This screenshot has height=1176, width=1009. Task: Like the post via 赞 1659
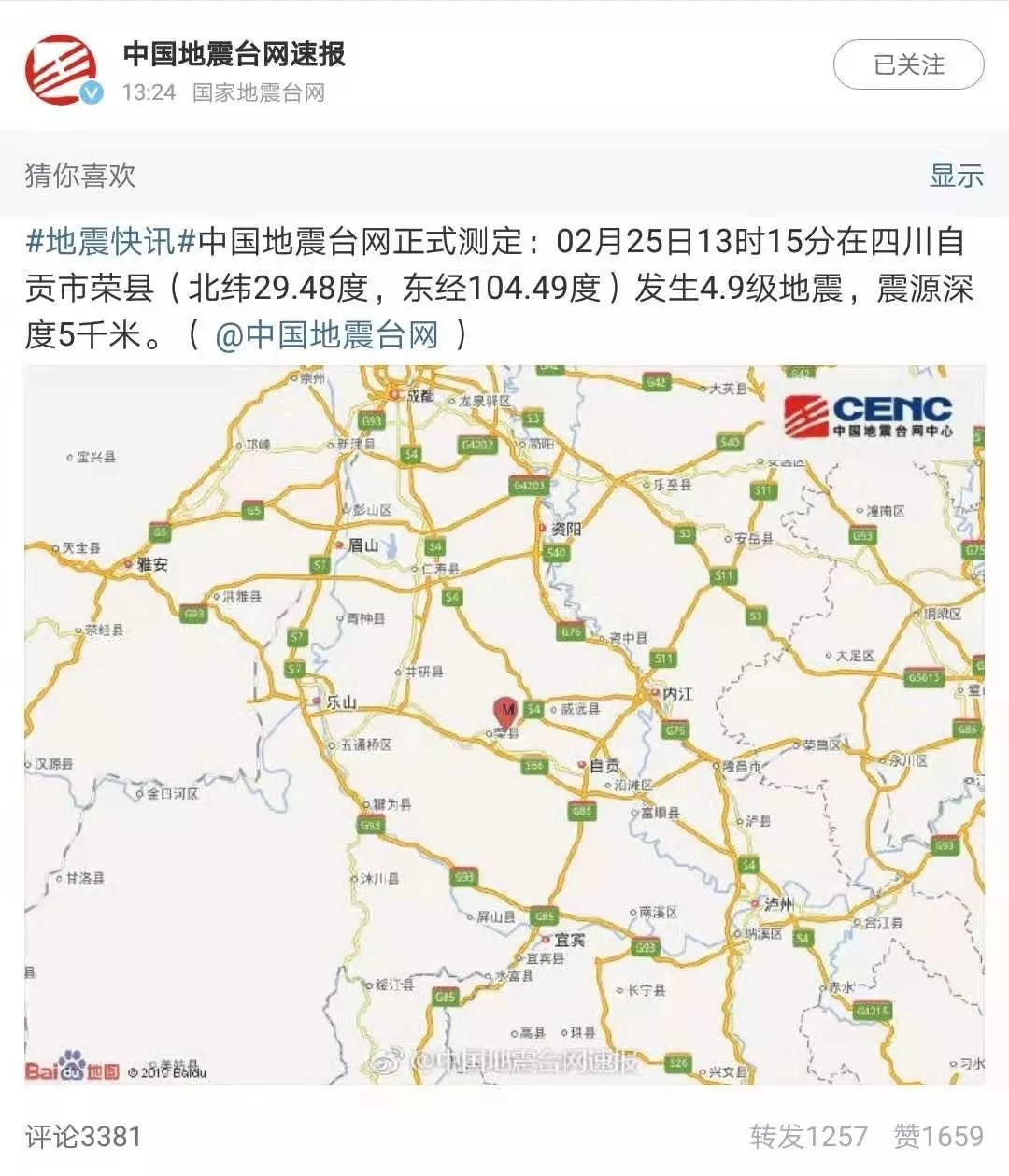coord(938,1137)
